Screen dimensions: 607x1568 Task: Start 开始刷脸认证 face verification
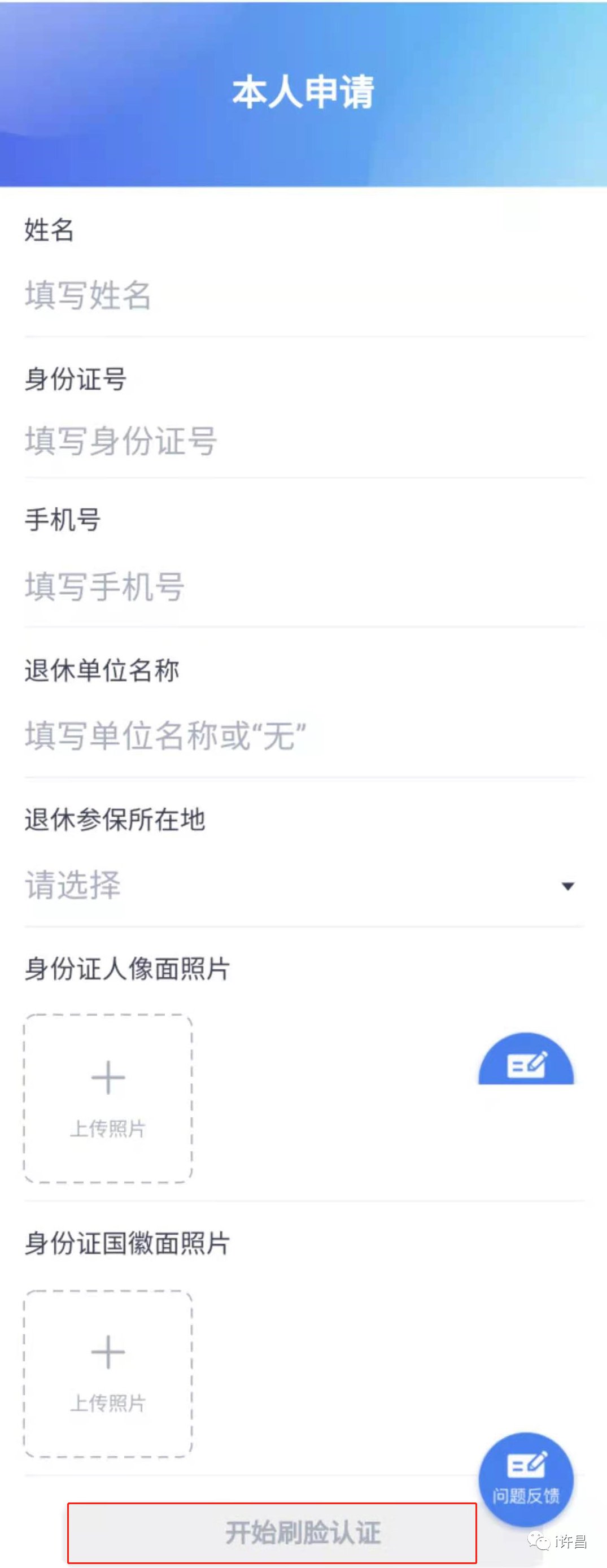272,1532
